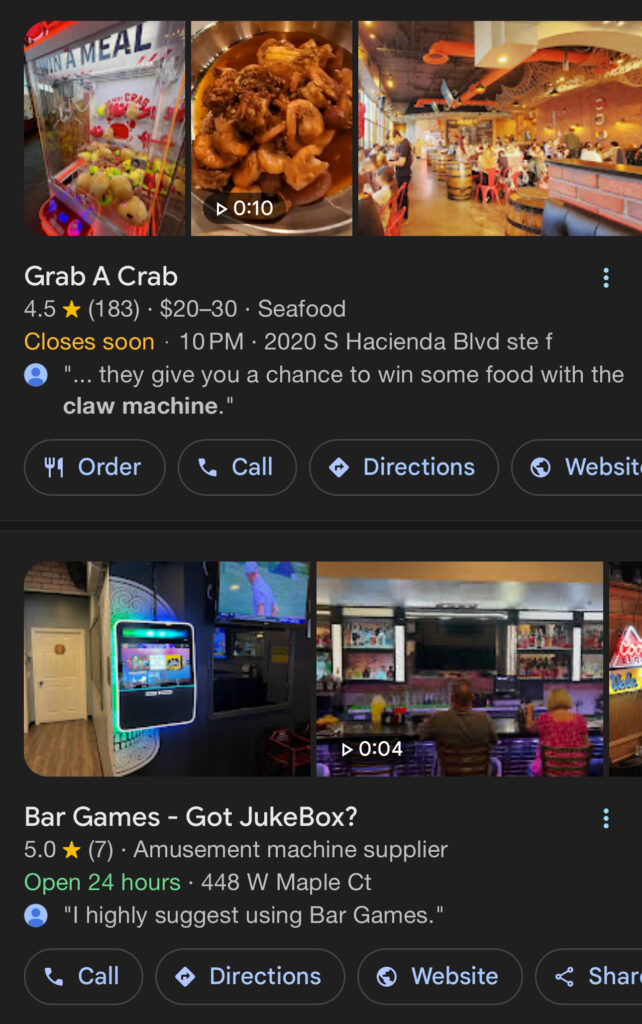Open Bar Games website
The image size is (642, 1024).
(x=439, y=976)
